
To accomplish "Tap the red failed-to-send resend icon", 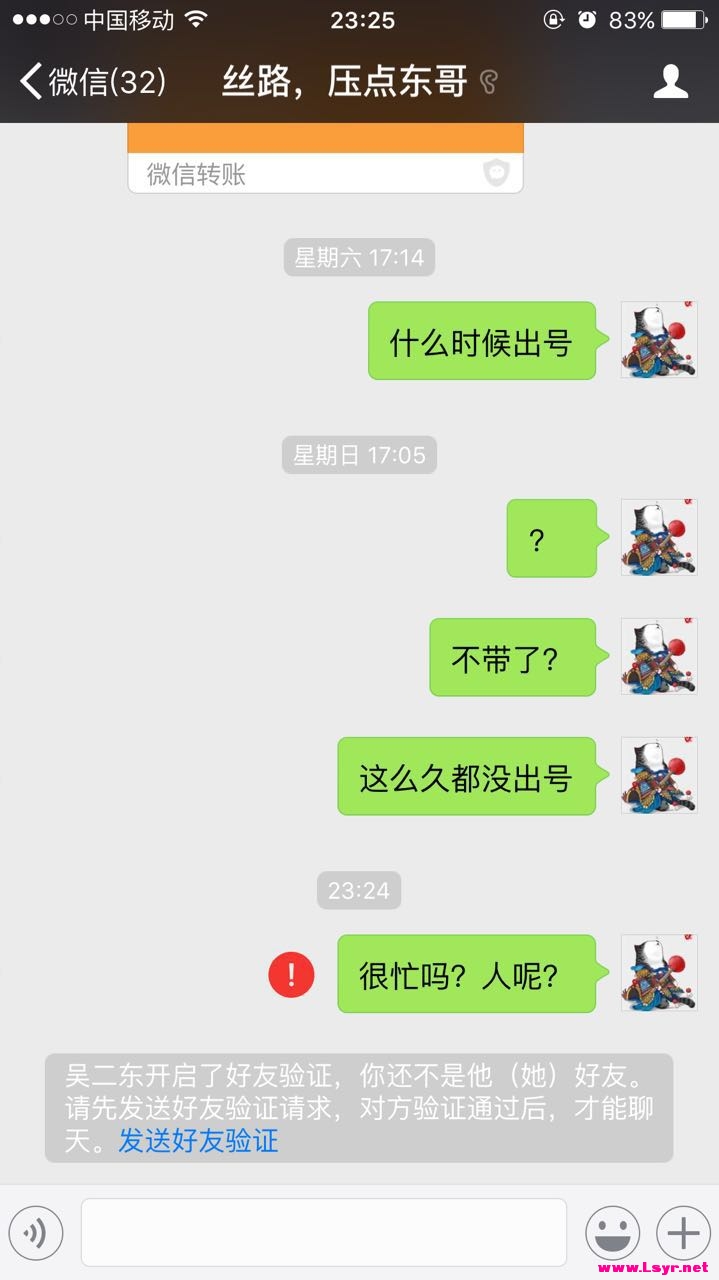I will tap(291, 975).
